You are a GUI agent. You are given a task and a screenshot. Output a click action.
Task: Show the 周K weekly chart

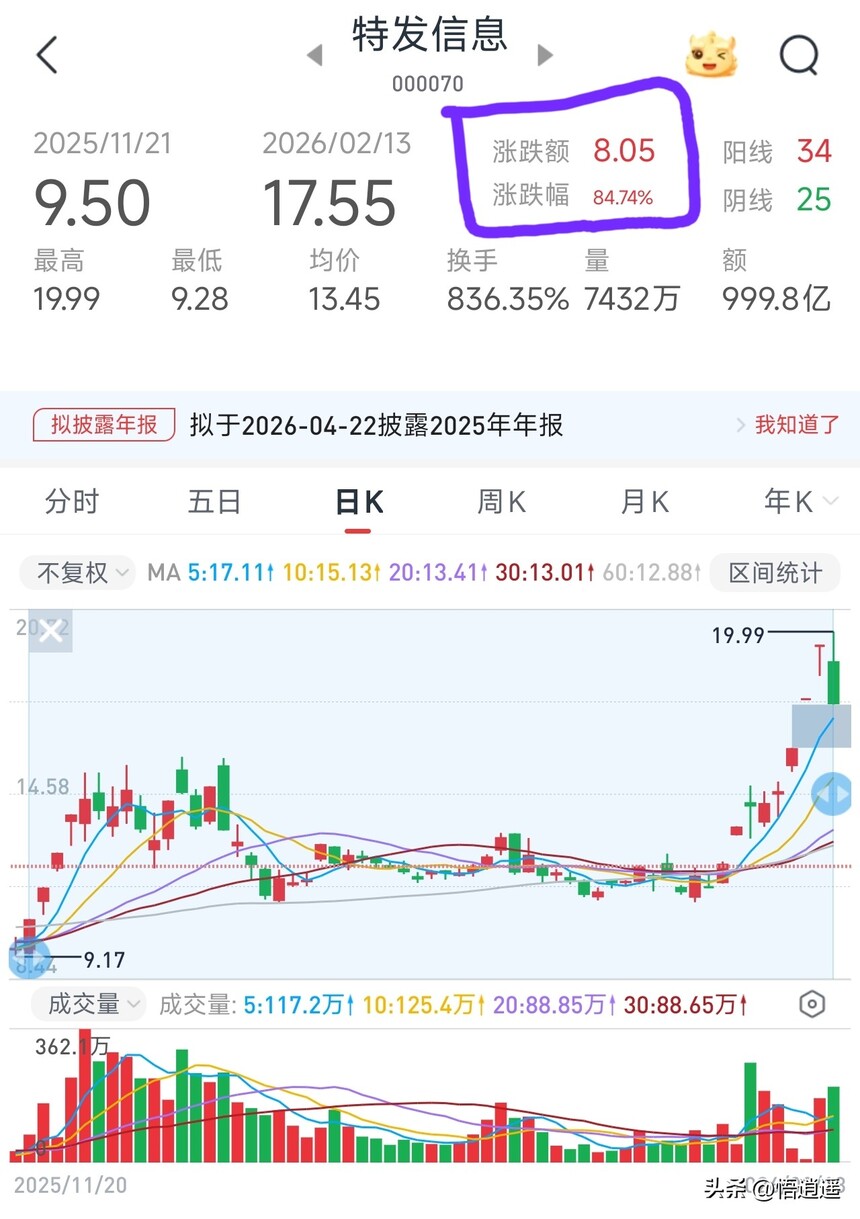click(501, 501)
